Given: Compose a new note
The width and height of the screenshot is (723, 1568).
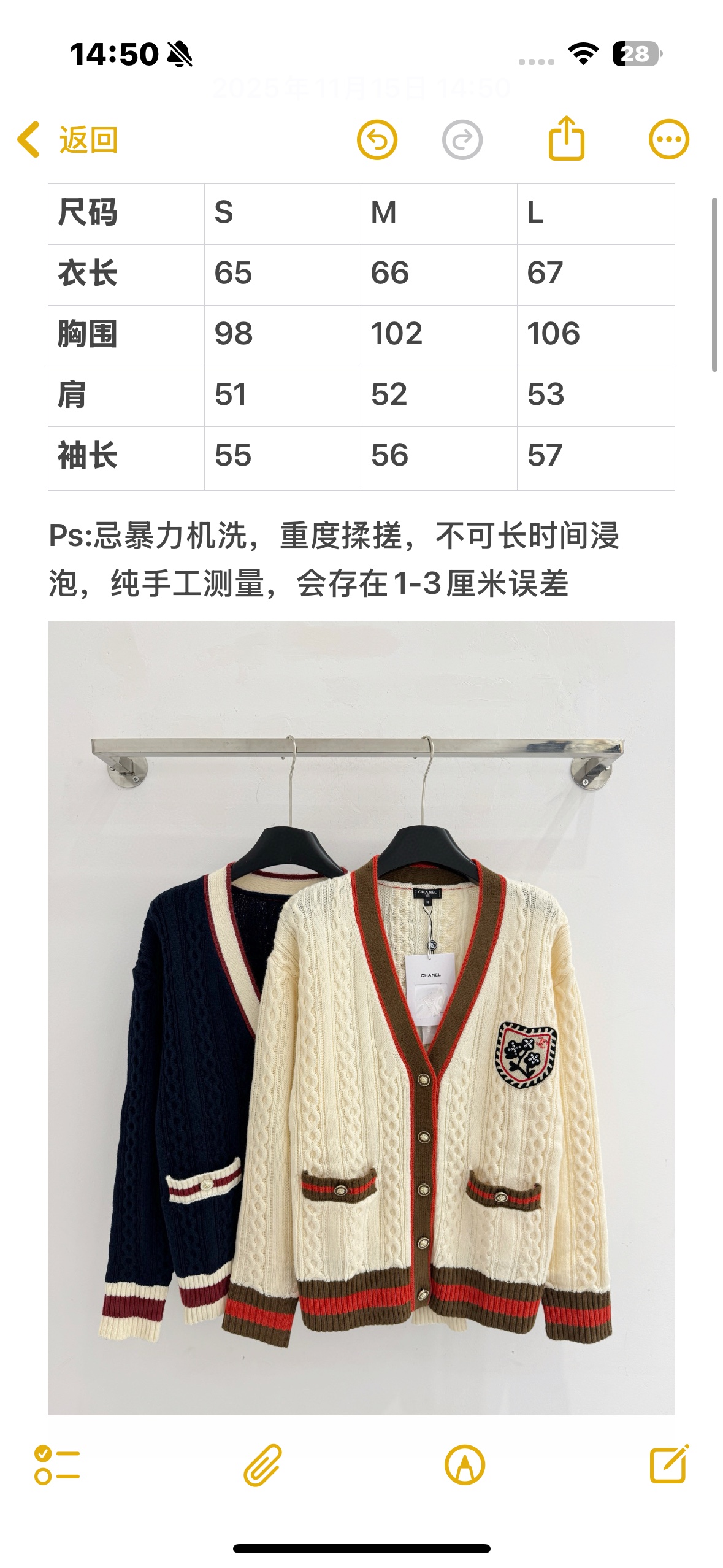Looking at the screenshot, I should point(668,1464).
